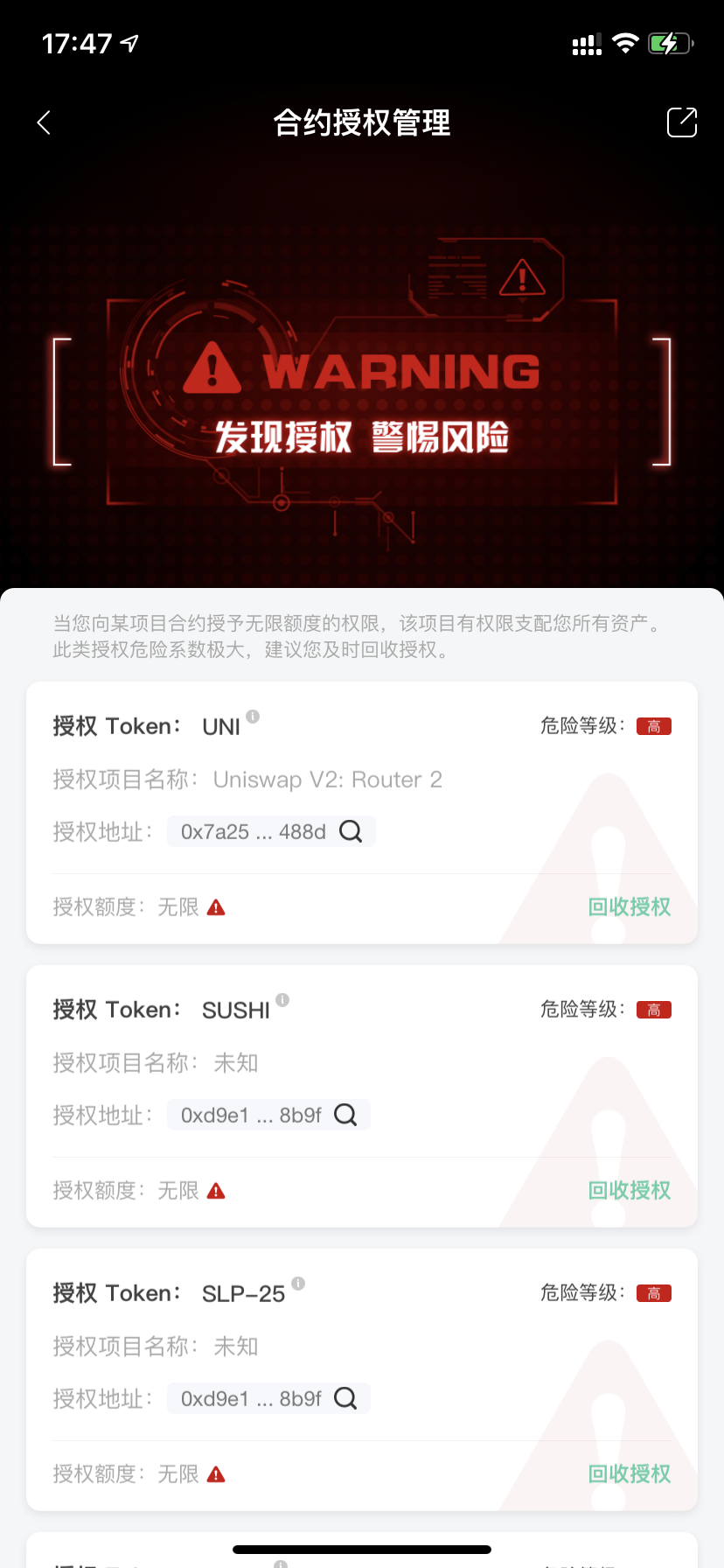The image size is (724, 1568).
Task: Go back from contract authorization management
Action: pyautogui.click(x=44, y=122)
